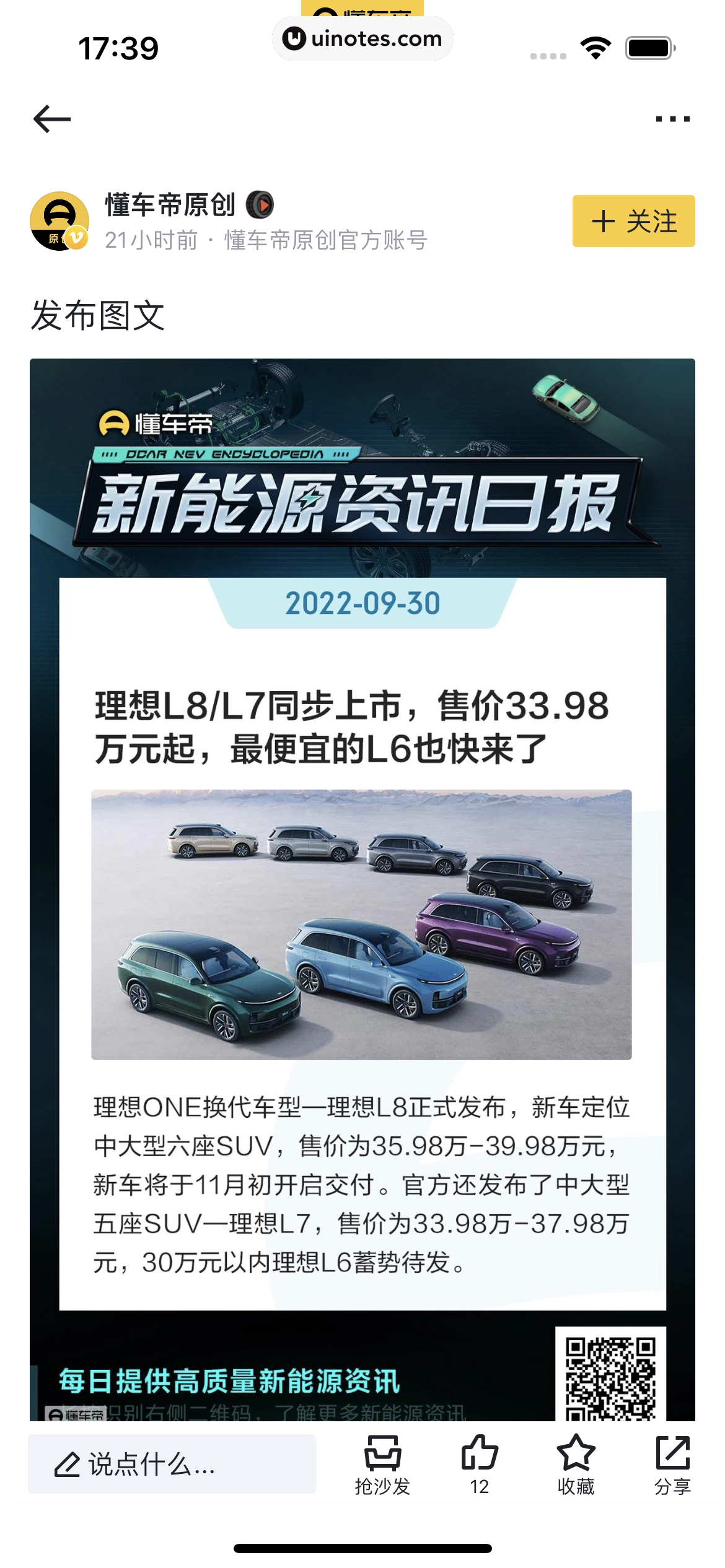
Task: Open the three-dot overflow menu
Action: [x=672, y=119]
